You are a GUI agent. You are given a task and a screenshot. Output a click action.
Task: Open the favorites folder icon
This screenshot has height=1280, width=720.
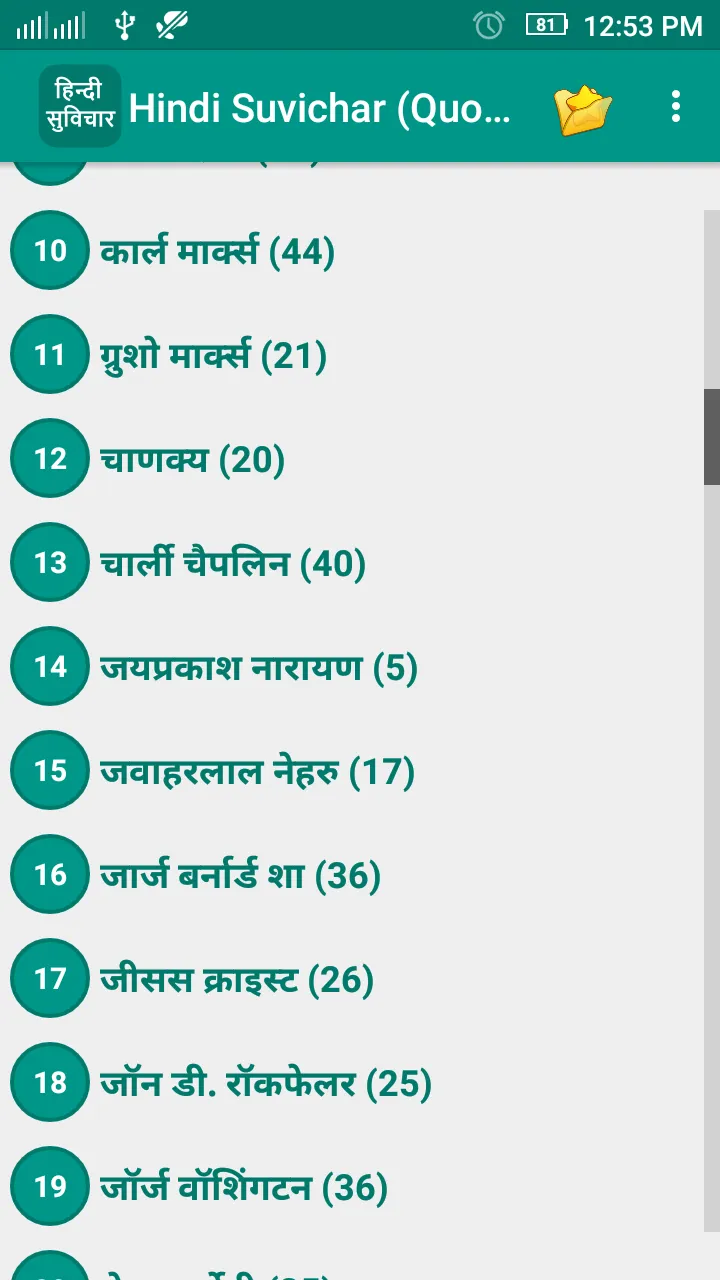coord(584,107)
